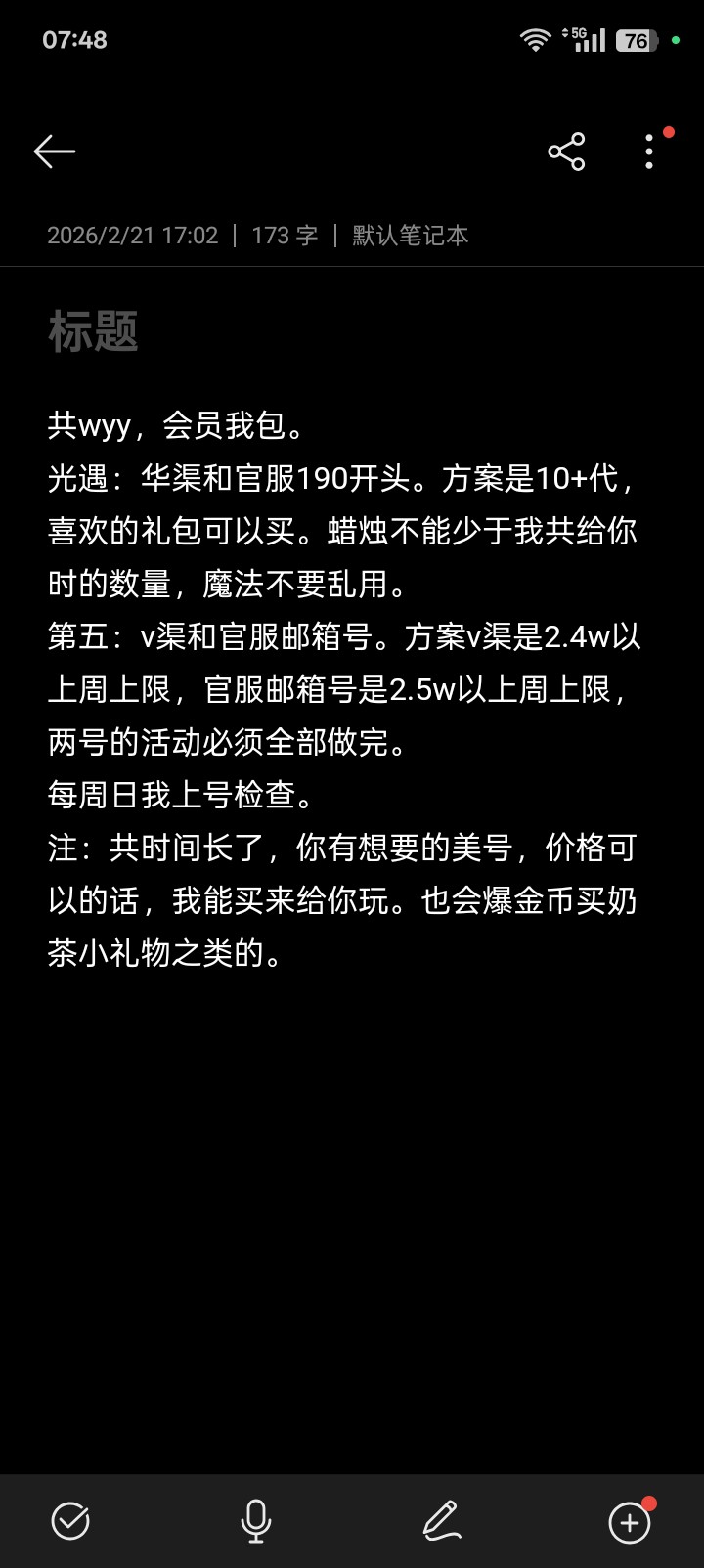Tap the 标题 title field
Screen dimensions: 704x1568
(x=94, y=331)
